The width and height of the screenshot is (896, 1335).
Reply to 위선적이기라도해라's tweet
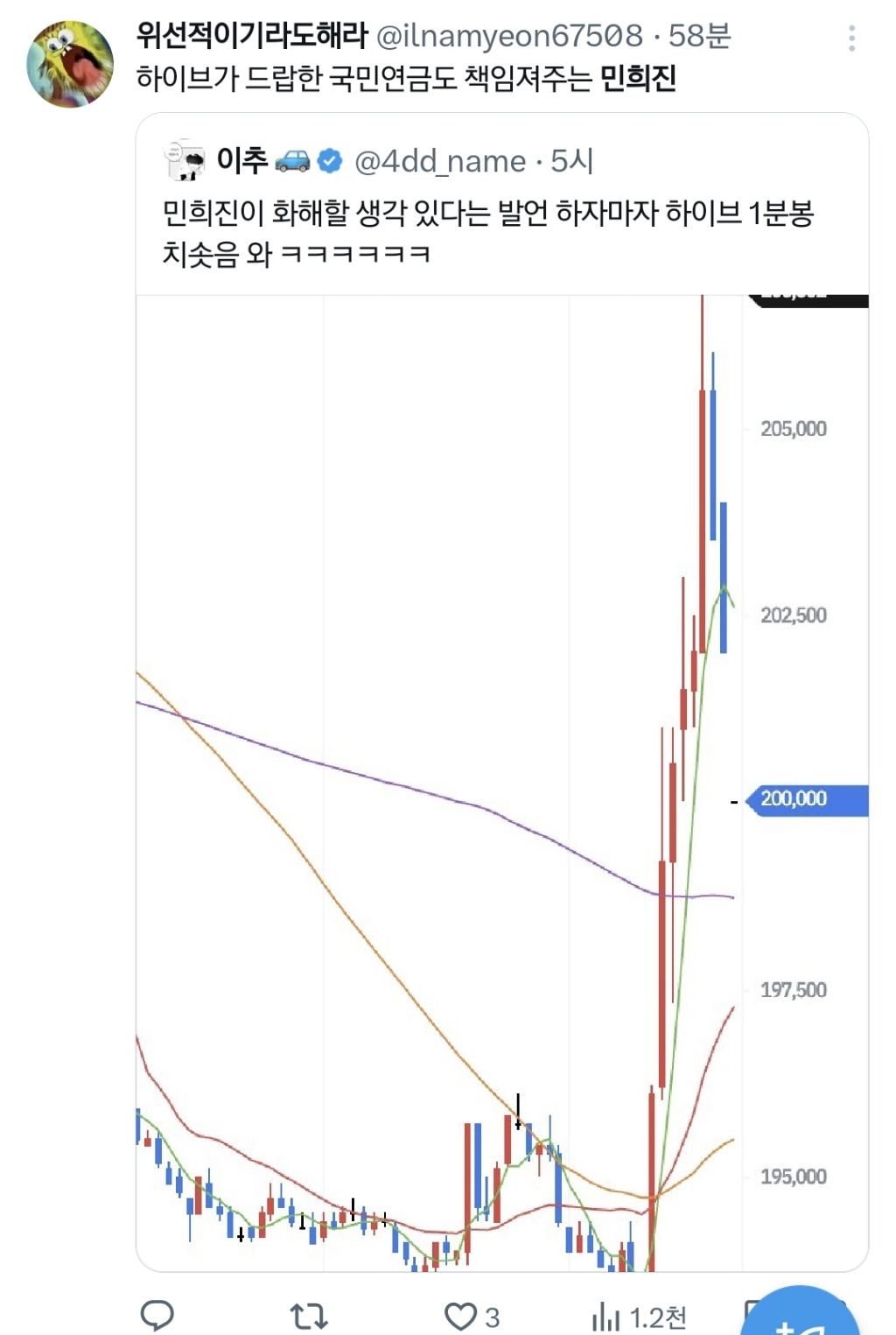pyautogui.click(x=157, y=1315)
